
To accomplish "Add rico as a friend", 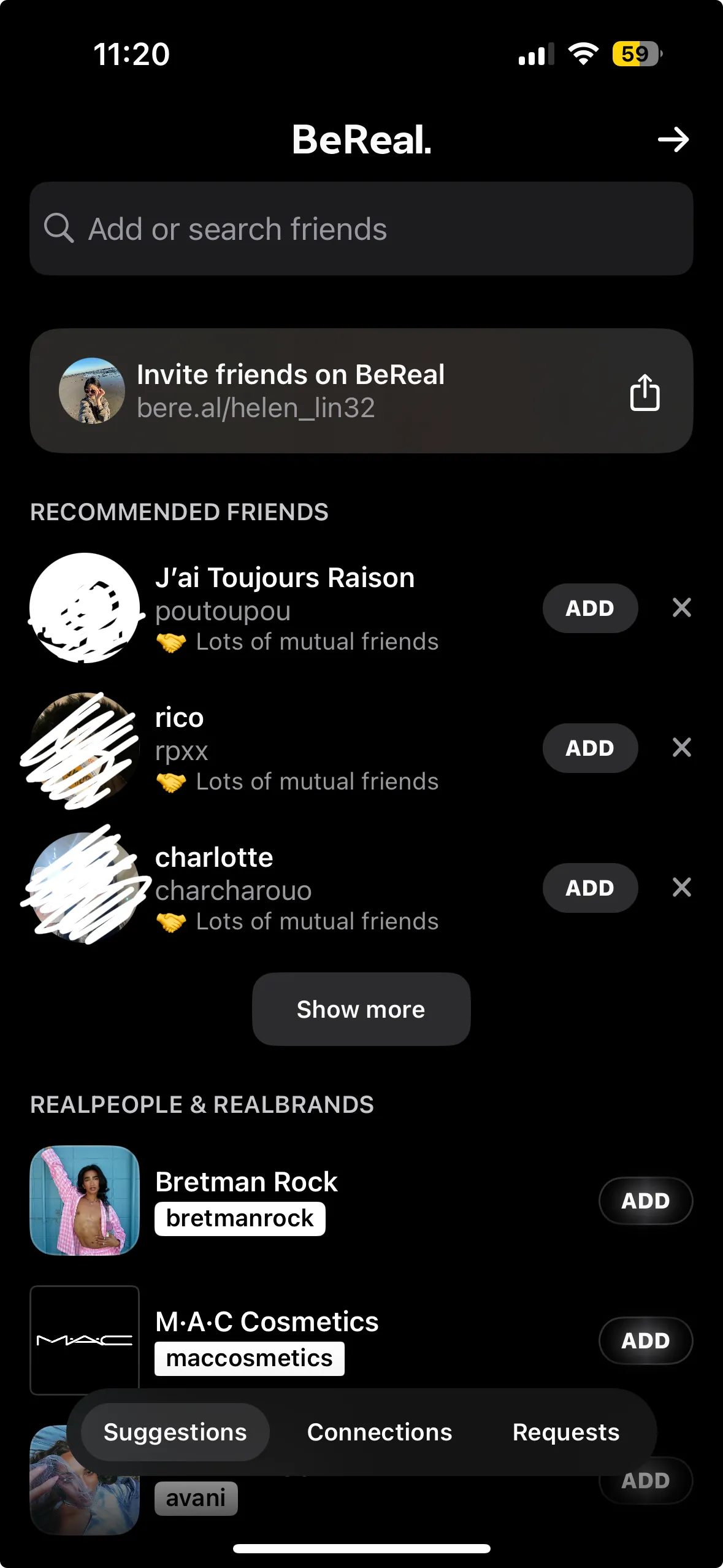I will 589,748.
